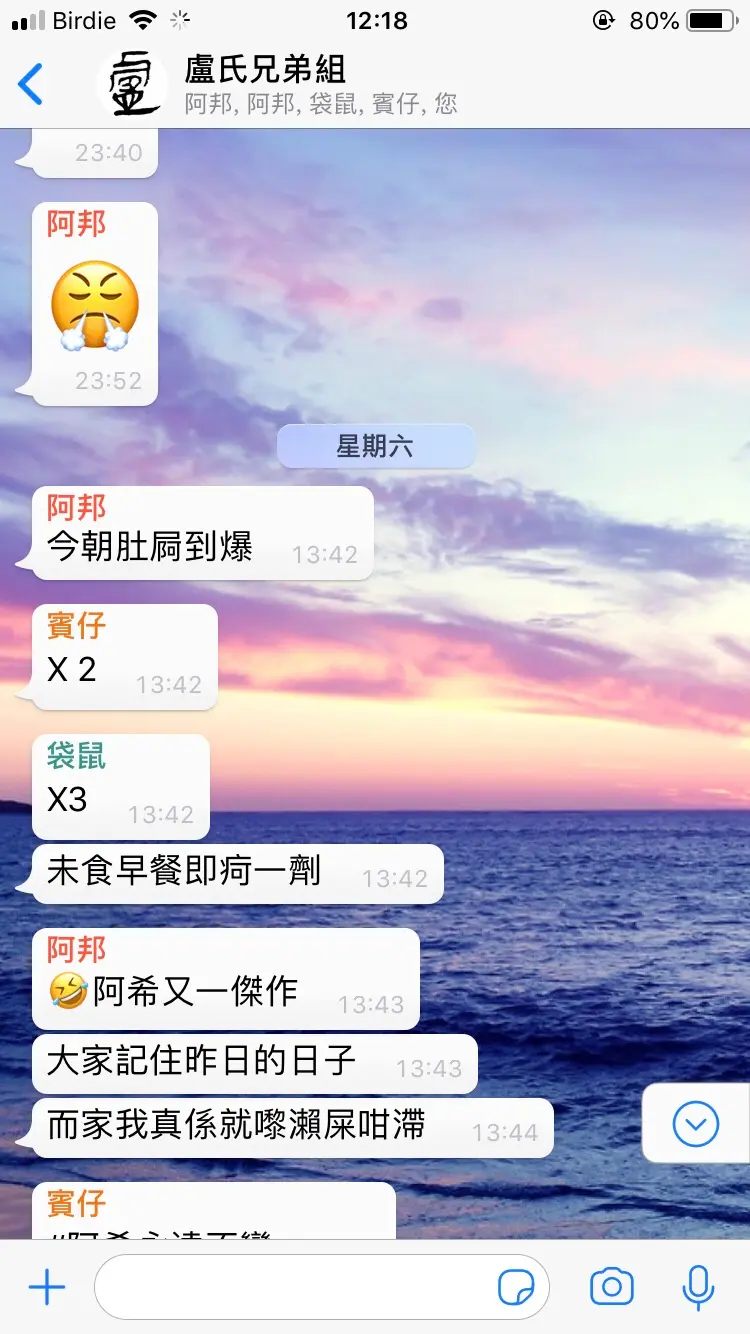The image size is (750, 1334).
Task: Jump to latest messages with down arrow
Action: 696,1125
